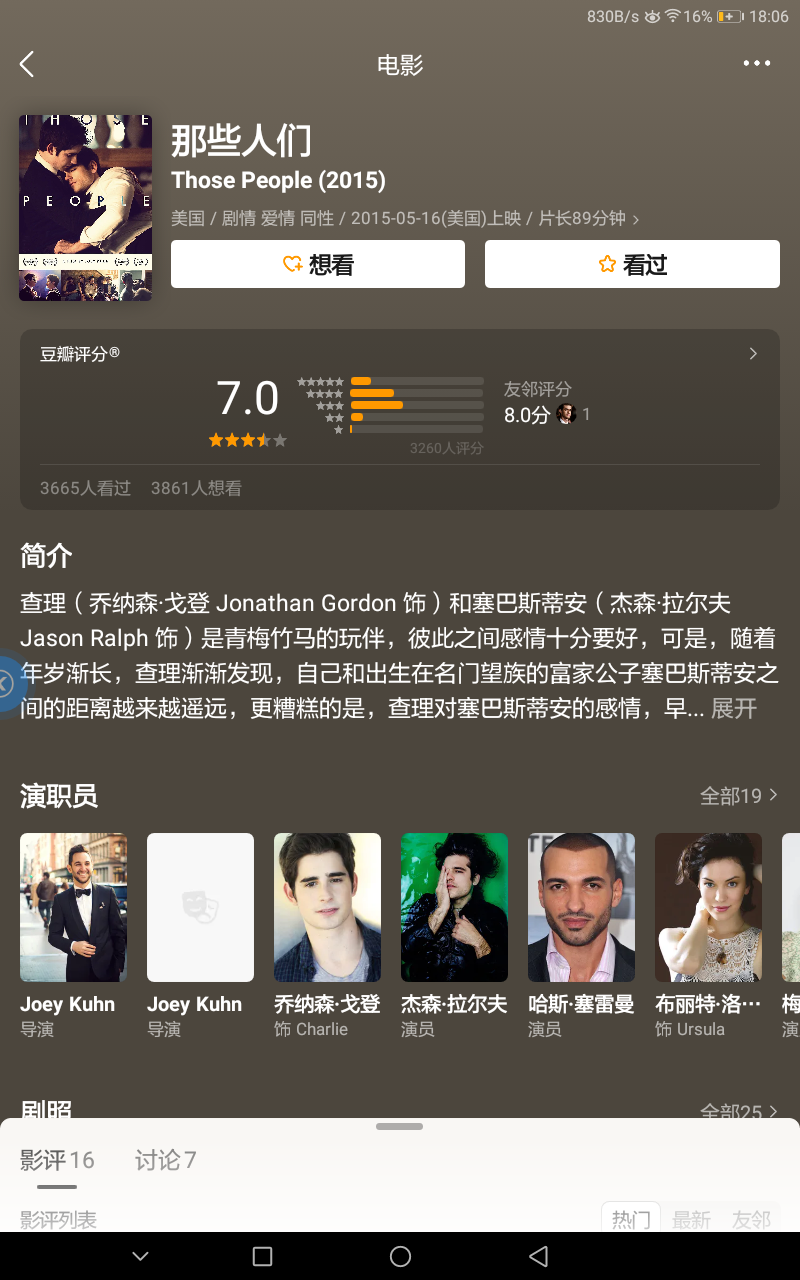This screenshot has height=1280, width=800.
Task: View all 25 stills
Action: [x=738, y=1111]
